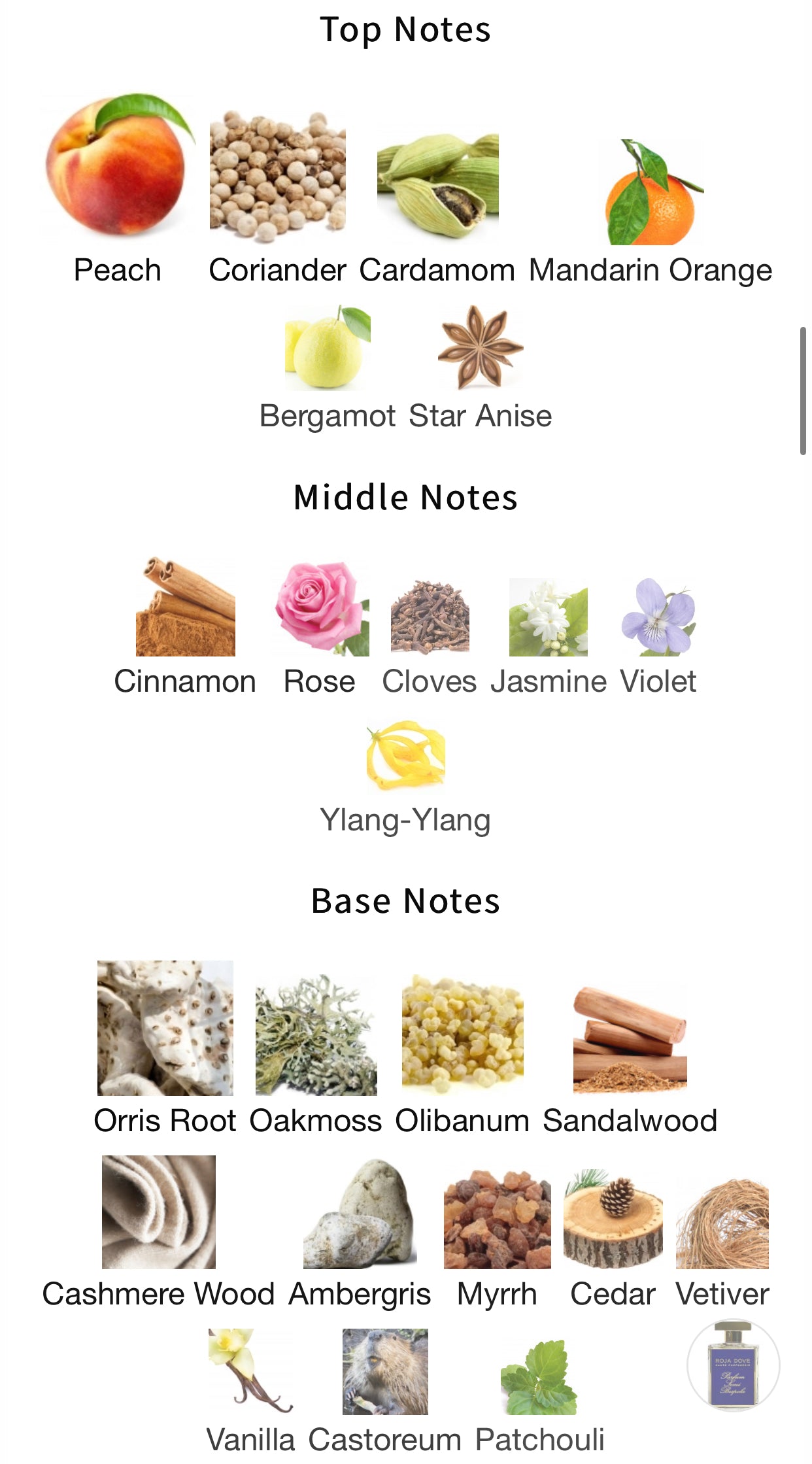Open the Bergamot note
The image size is (812, 1464).
click(x=328, y=349)
